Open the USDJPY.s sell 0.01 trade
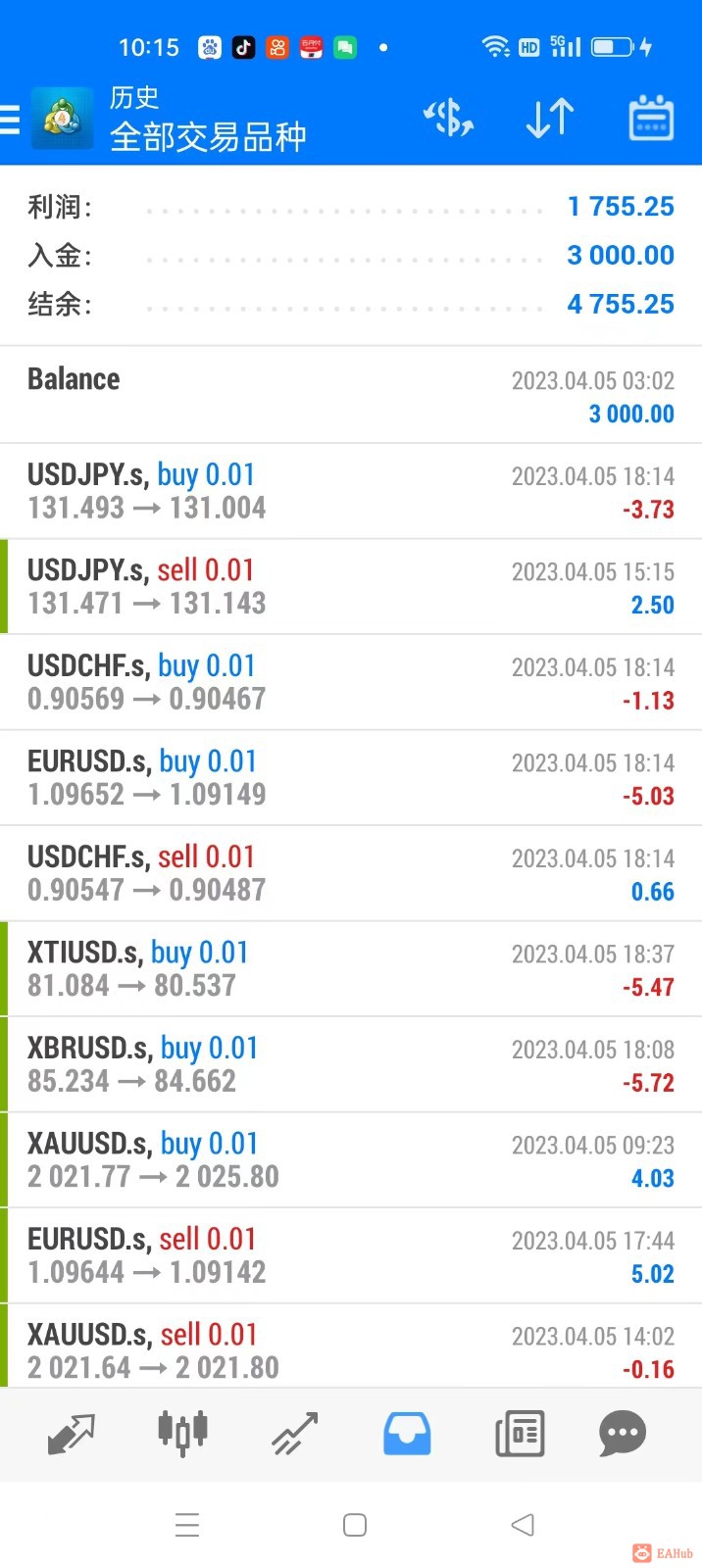Viewport: 702px width, 1568px height. (x=351, y=586)
